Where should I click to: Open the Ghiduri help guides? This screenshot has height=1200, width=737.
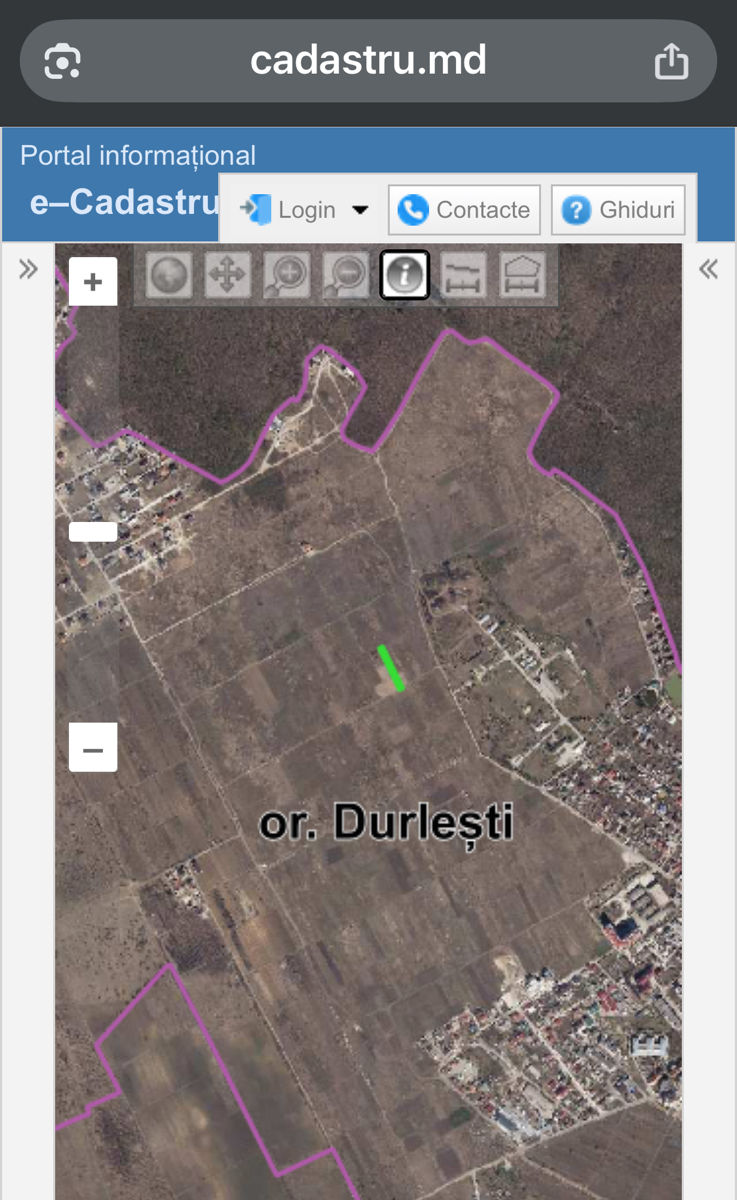pyautogui.click(x=618, y=210)
